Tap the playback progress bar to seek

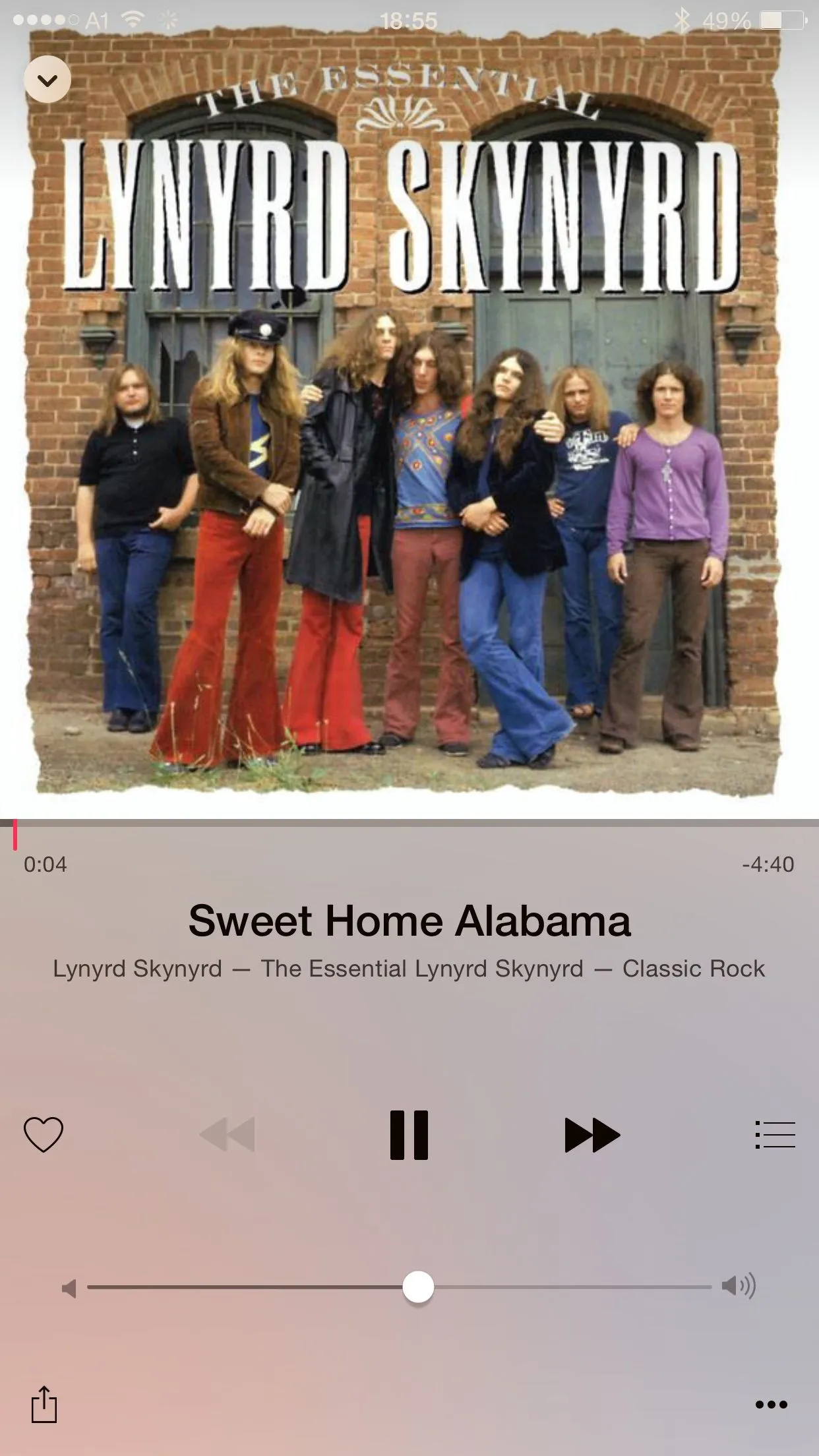tap(409, 824)
